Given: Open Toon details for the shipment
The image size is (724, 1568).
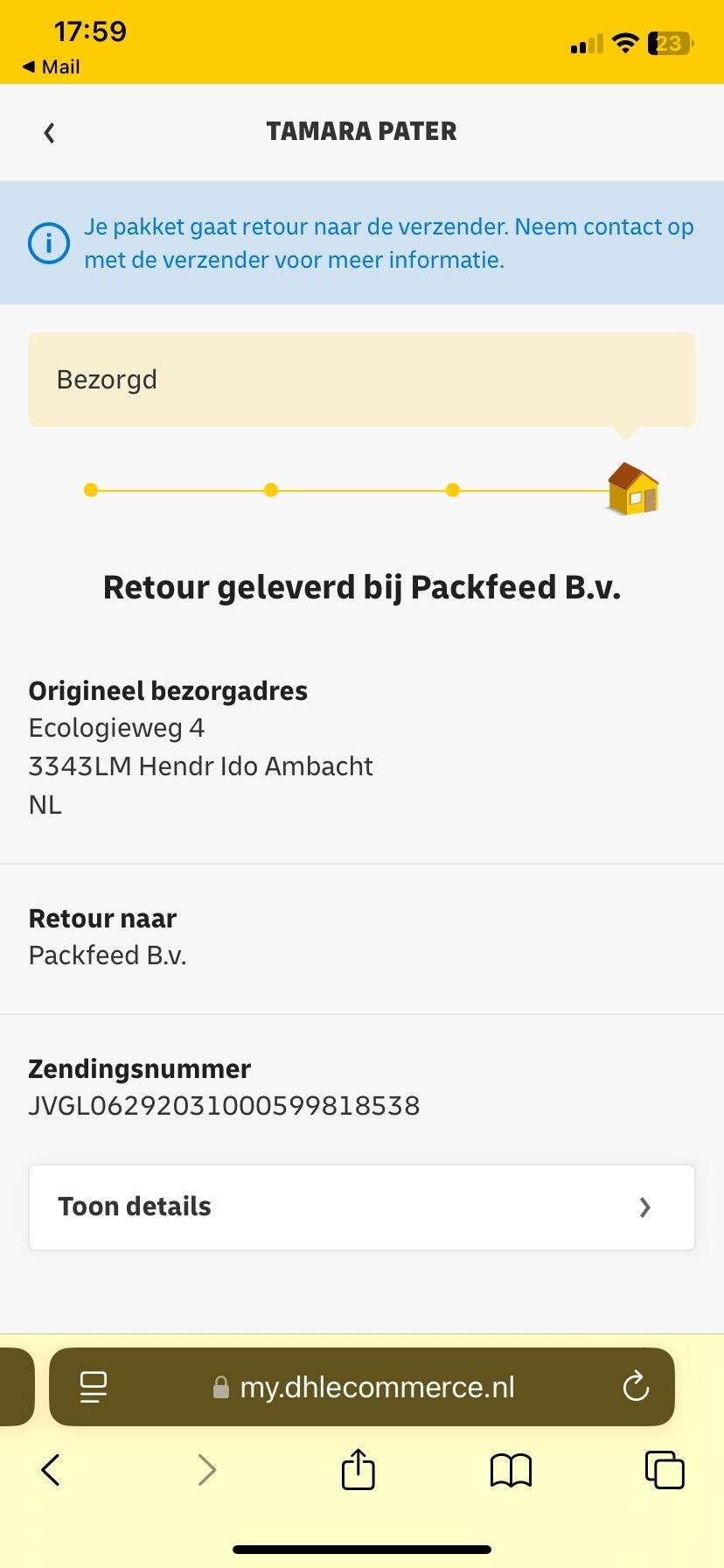Looking at the screenshot, I should pyautogui.click(x=362, y=1207).
